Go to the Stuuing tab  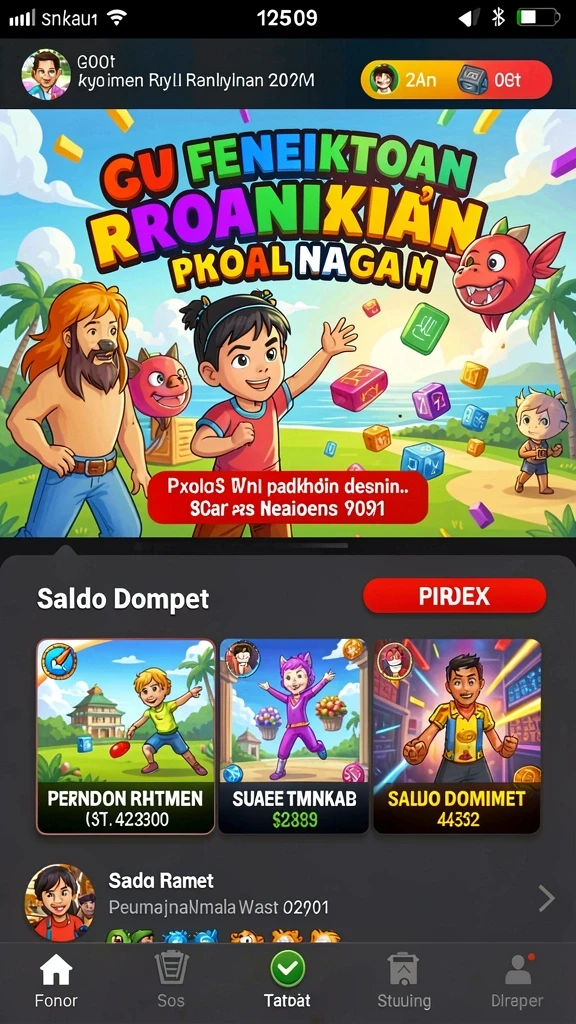(x=404, y=979)
